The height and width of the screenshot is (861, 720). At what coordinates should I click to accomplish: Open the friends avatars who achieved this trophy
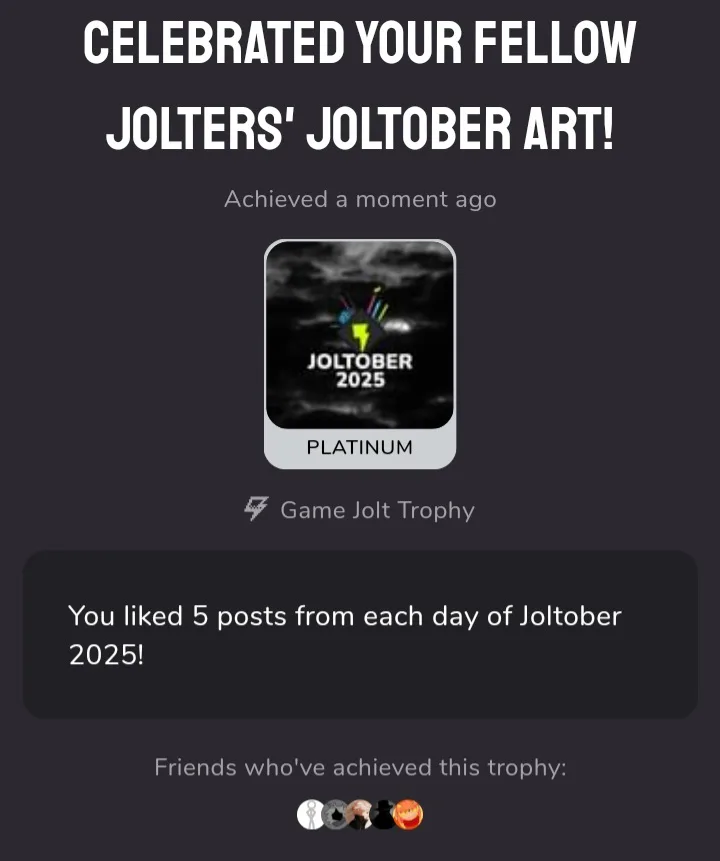[x=360, y=815]
